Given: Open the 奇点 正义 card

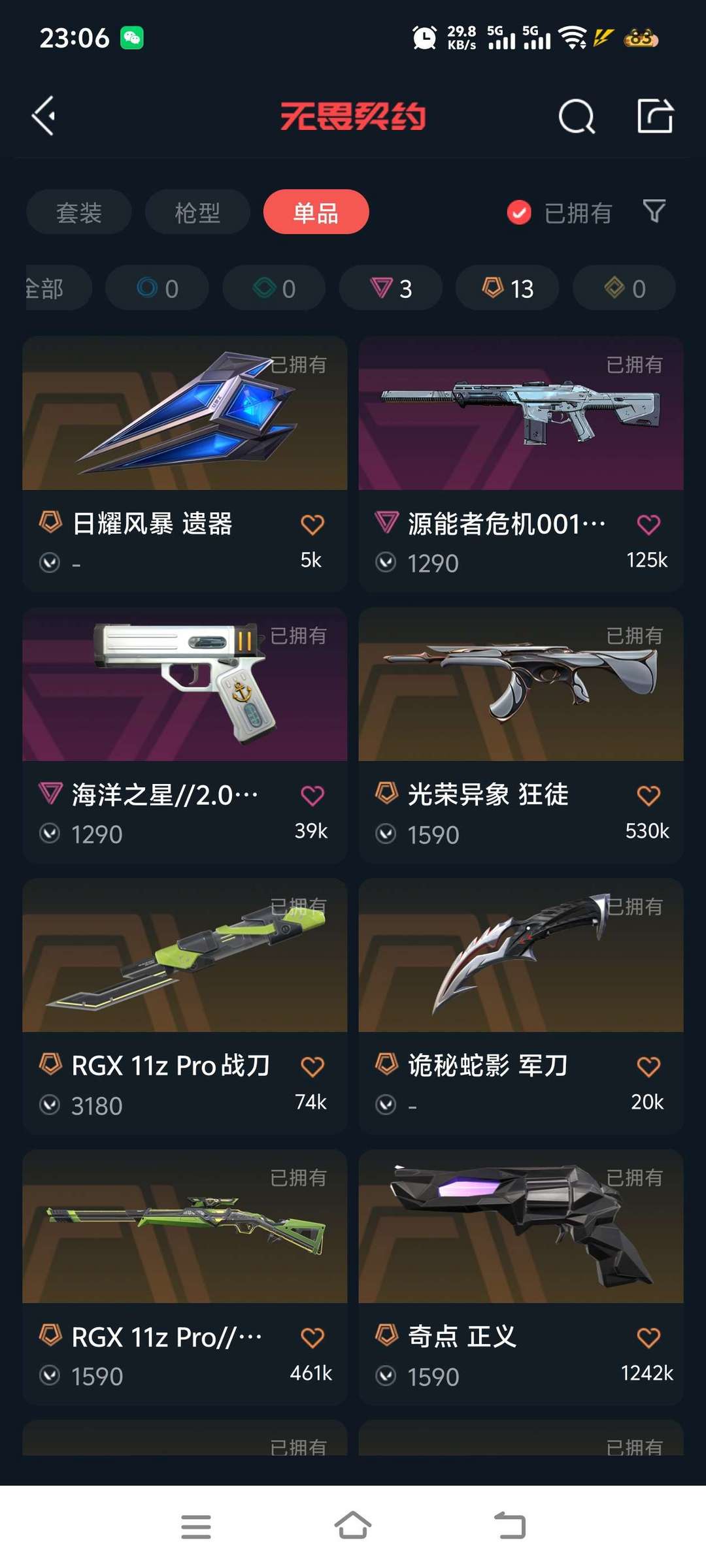Looking at the screenshot, I should coord(521,1277).
